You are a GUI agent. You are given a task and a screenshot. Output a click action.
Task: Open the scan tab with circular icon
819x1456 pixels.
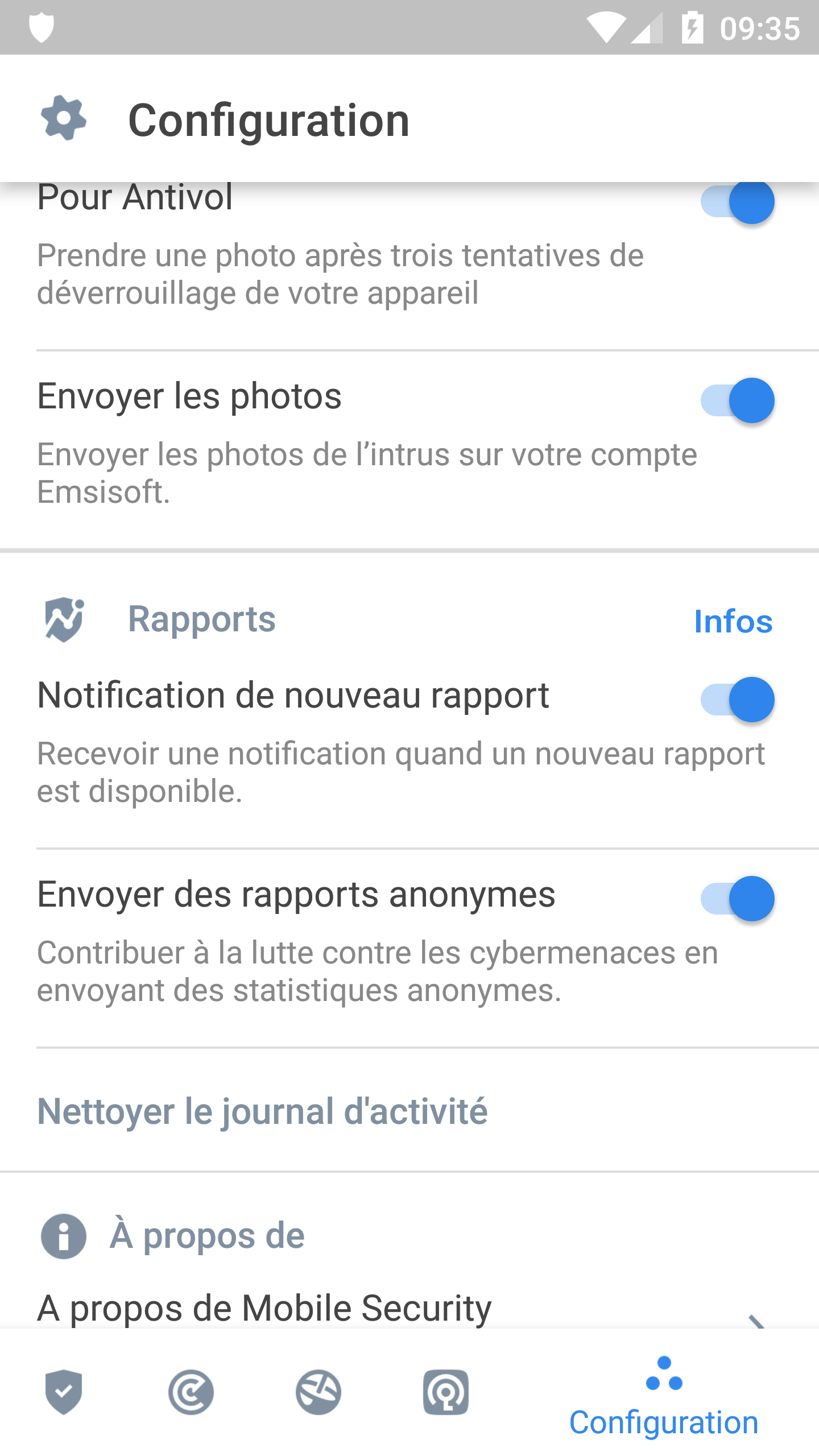191,1392
